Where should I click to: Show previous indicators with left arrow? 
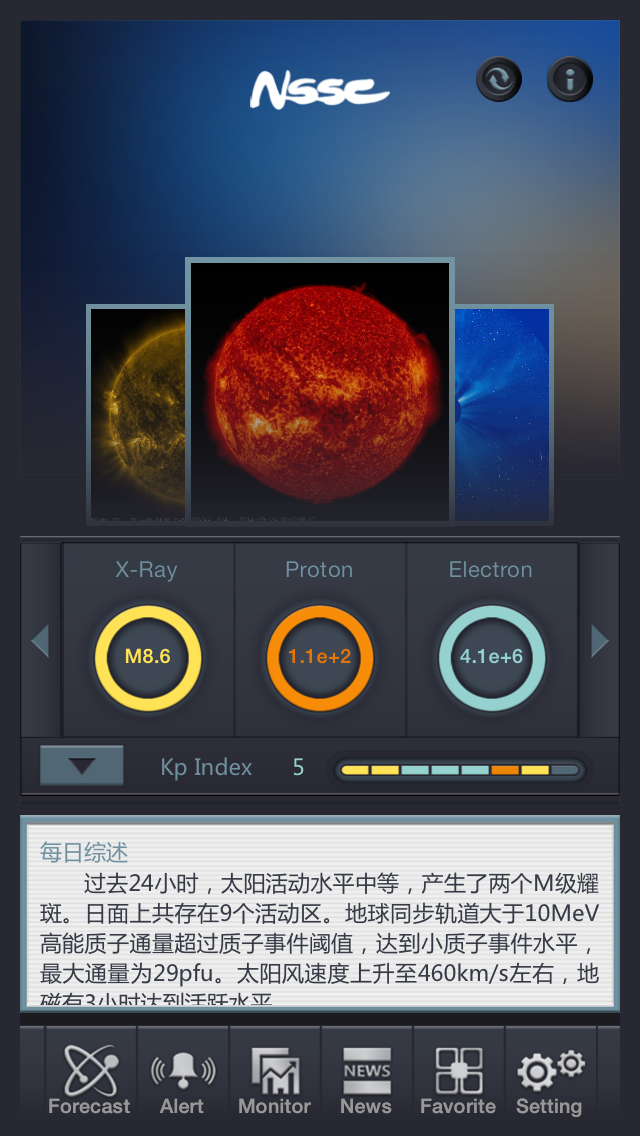41,640
